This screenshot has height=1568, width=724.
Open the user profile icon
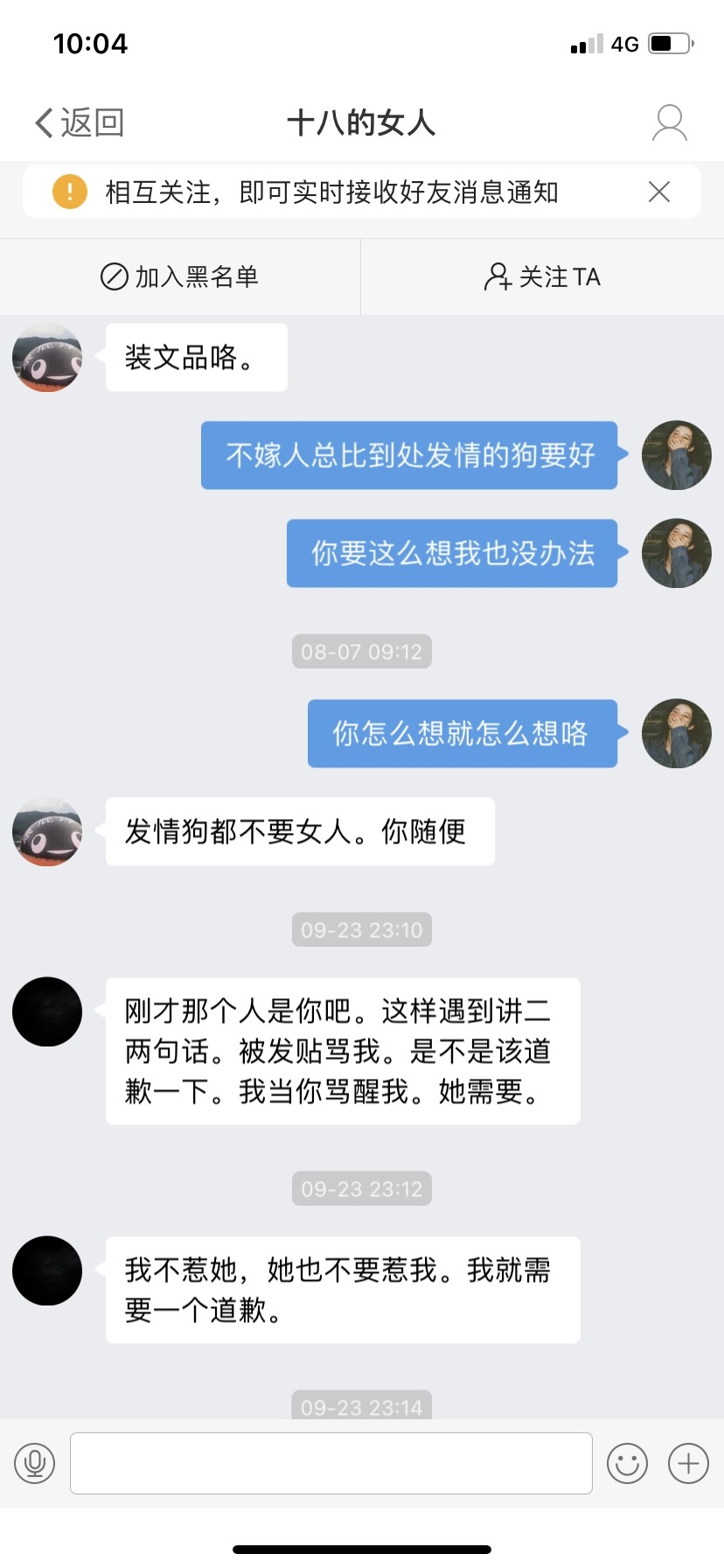670,122
